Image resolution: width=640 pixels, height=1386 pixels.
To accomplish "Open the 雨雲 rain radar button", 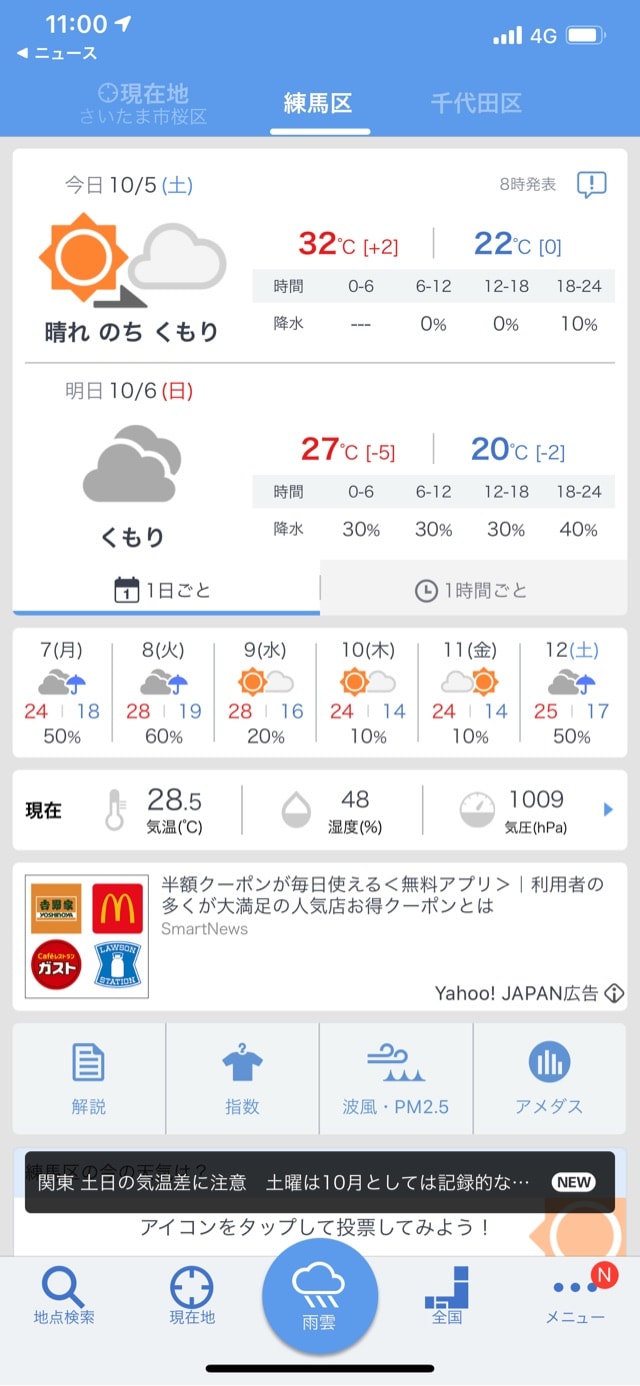I will 320,1296.
